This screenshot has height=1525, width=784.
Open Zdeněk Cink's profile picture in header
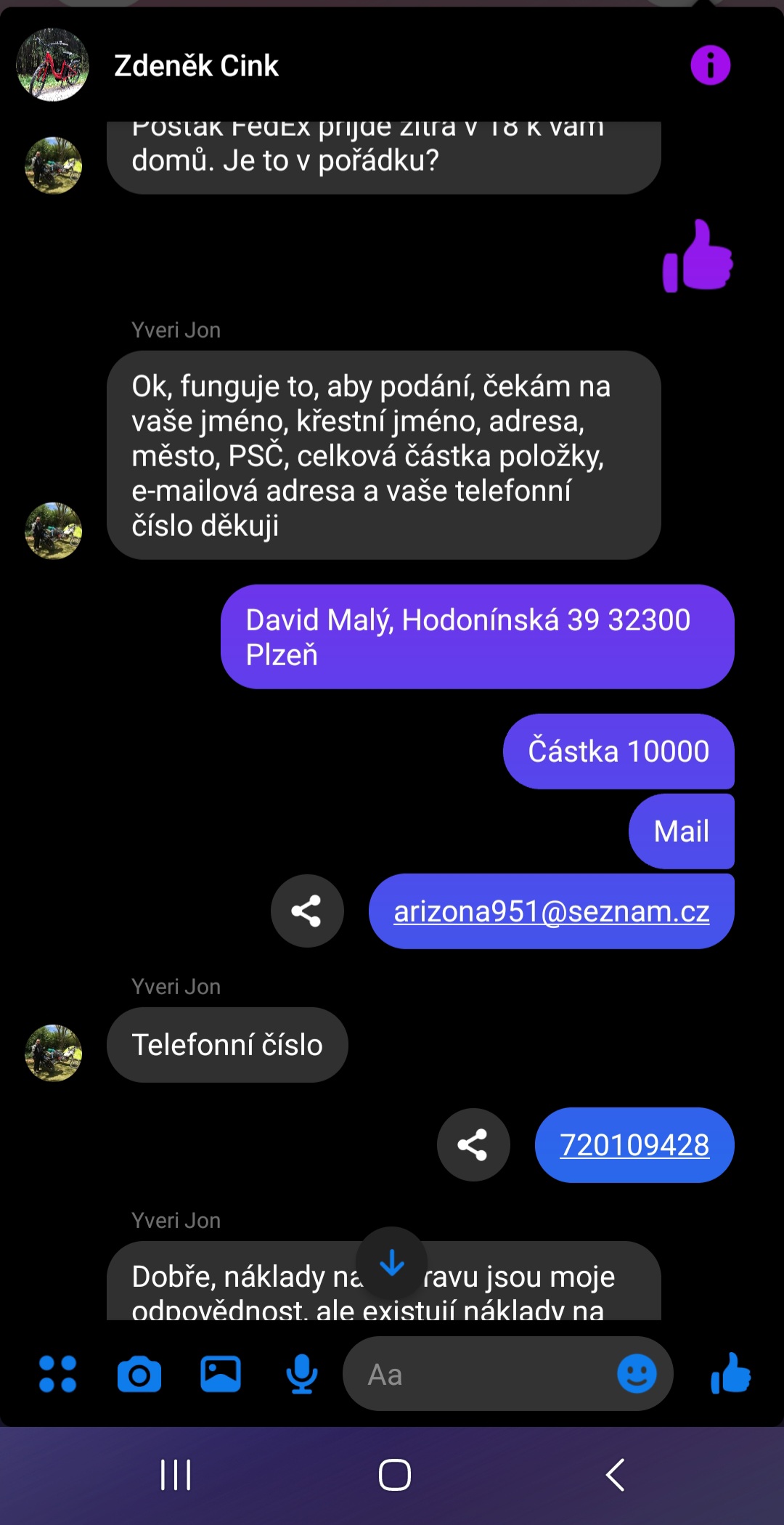point(53,65)
